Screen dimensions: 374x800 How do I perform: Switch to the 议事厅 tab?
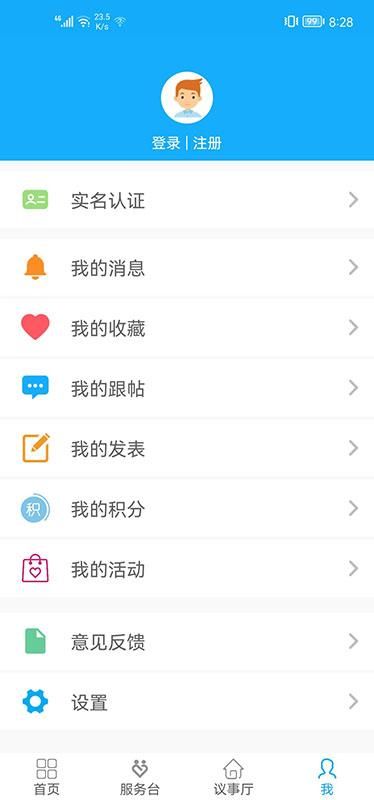pyautogui.click(x=233, y=777)
